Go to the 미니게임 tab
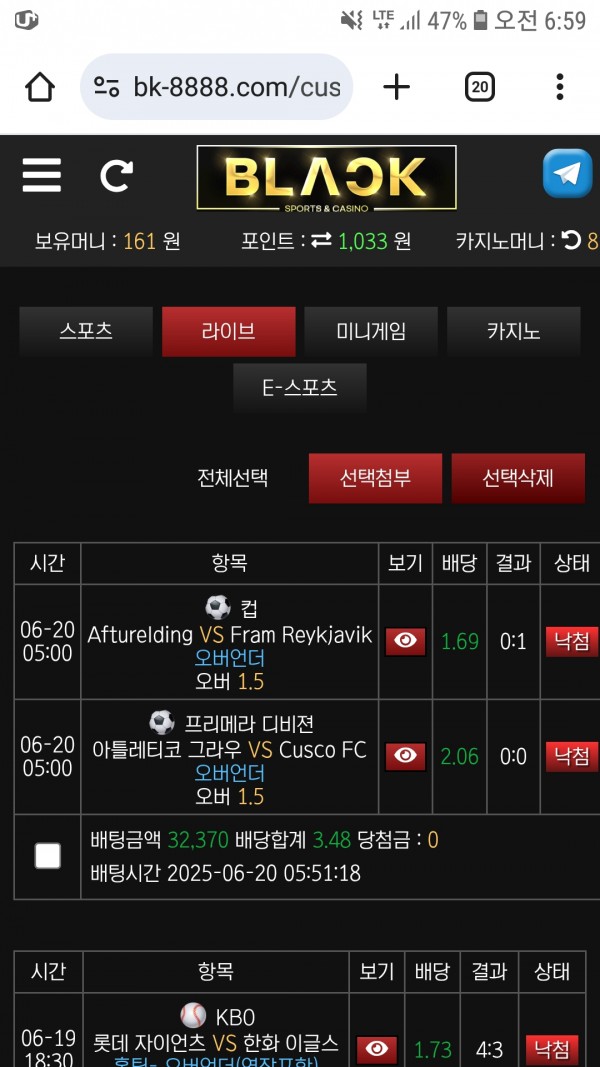This screenshot has height=1067, width=600. [371, 332]
